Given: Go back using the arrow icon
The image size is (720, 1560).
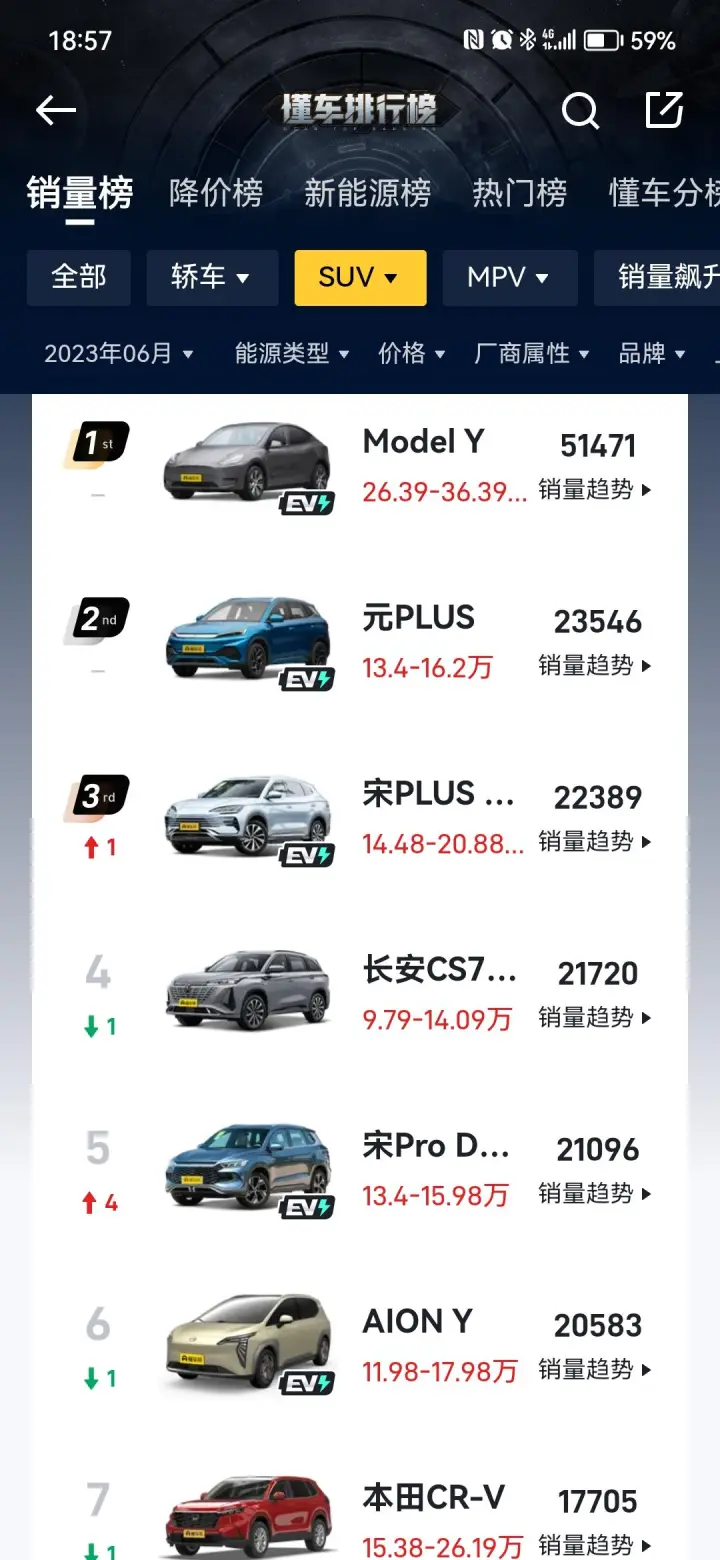Looking at the screenshot, I should coord(56,110).
